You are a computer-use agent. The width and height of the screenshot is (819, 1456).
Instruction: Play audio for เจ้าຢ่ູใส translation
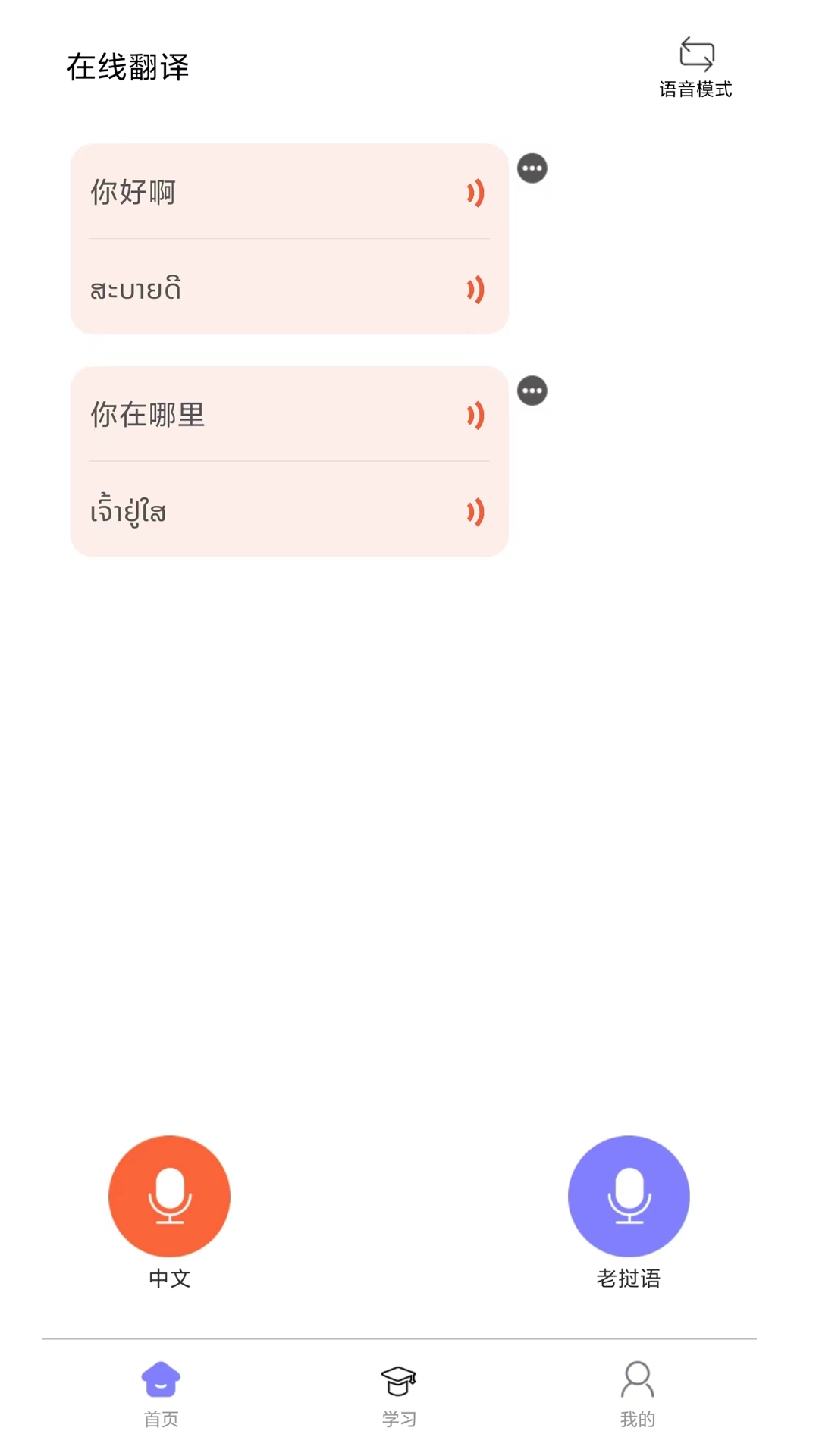tap(476, 511)
